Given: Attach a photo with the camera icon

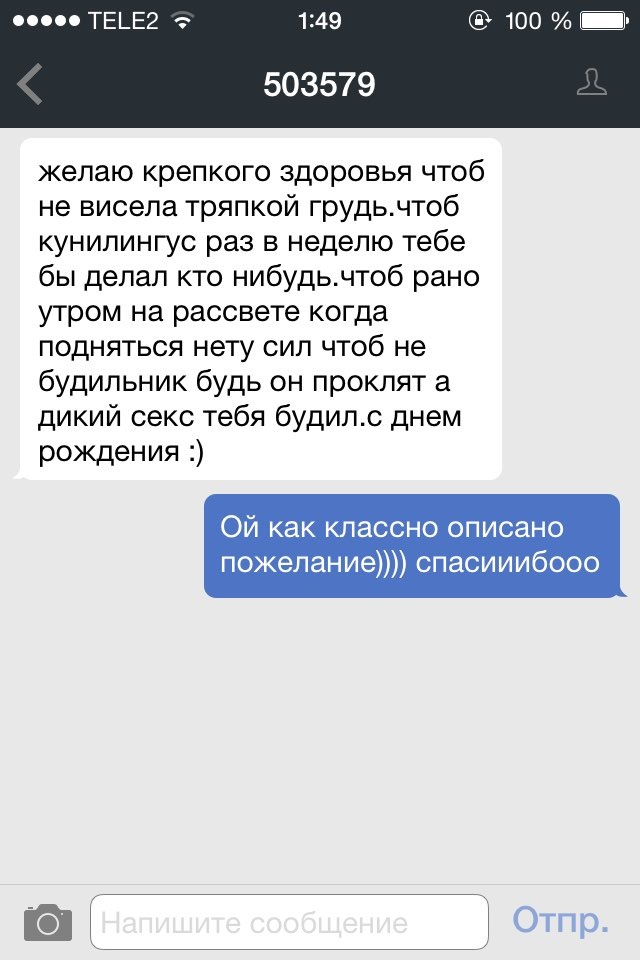Looking at the screenshot, I should click(x=47, y=921).
